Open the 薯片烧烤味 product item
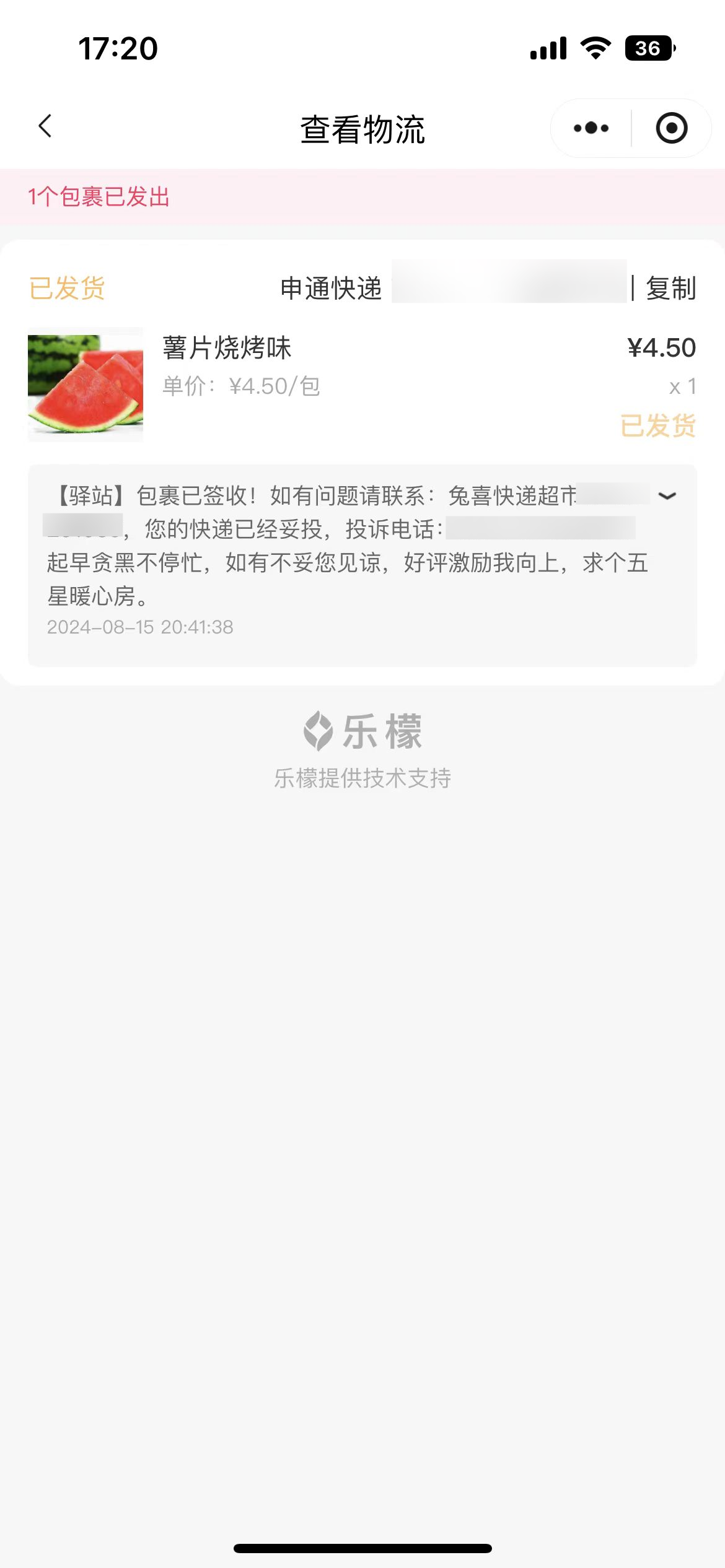725x1568 pixels. tap(227, 348)
